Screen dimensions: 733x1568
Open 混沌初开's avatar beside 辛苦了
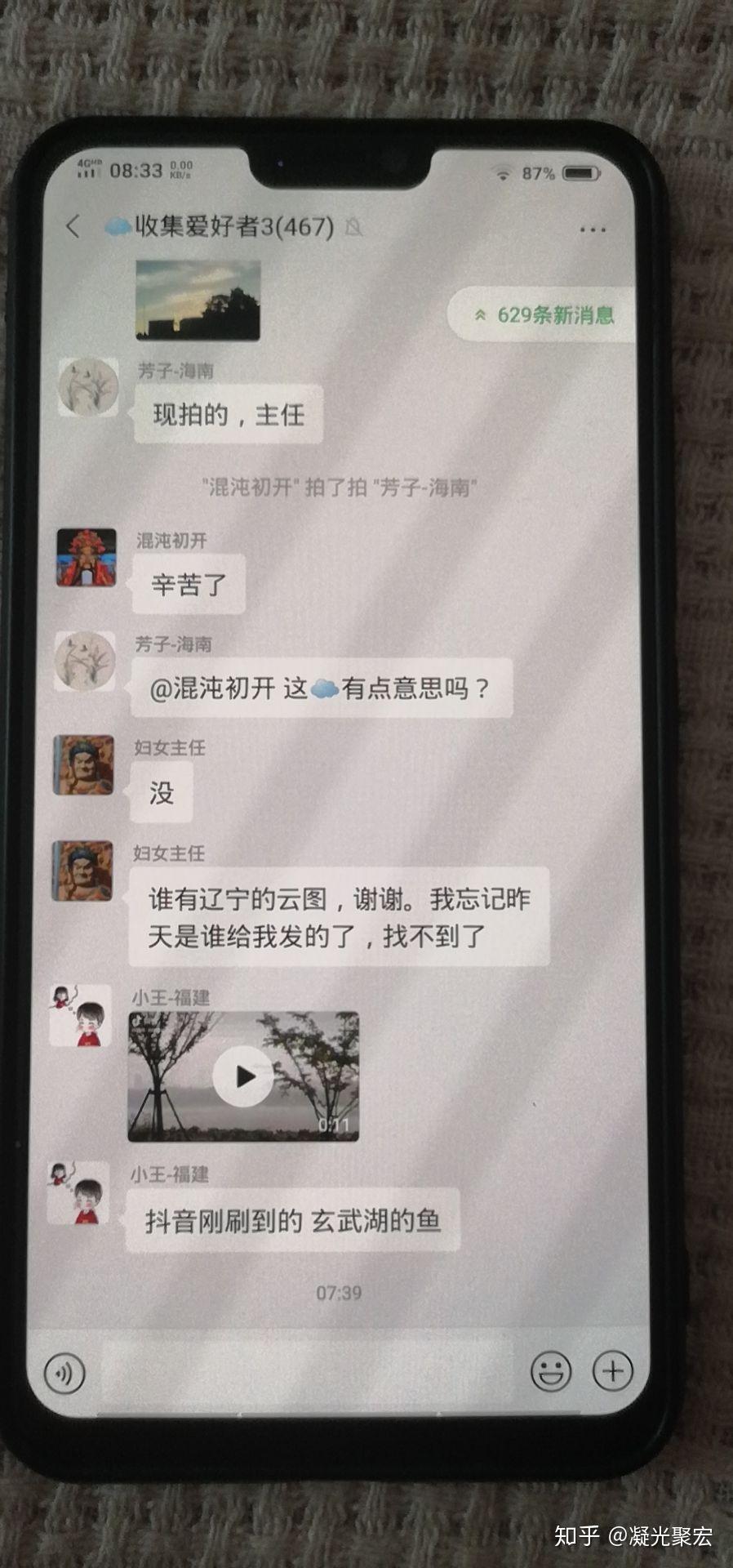pyautogui.click(x=86, y=558)
